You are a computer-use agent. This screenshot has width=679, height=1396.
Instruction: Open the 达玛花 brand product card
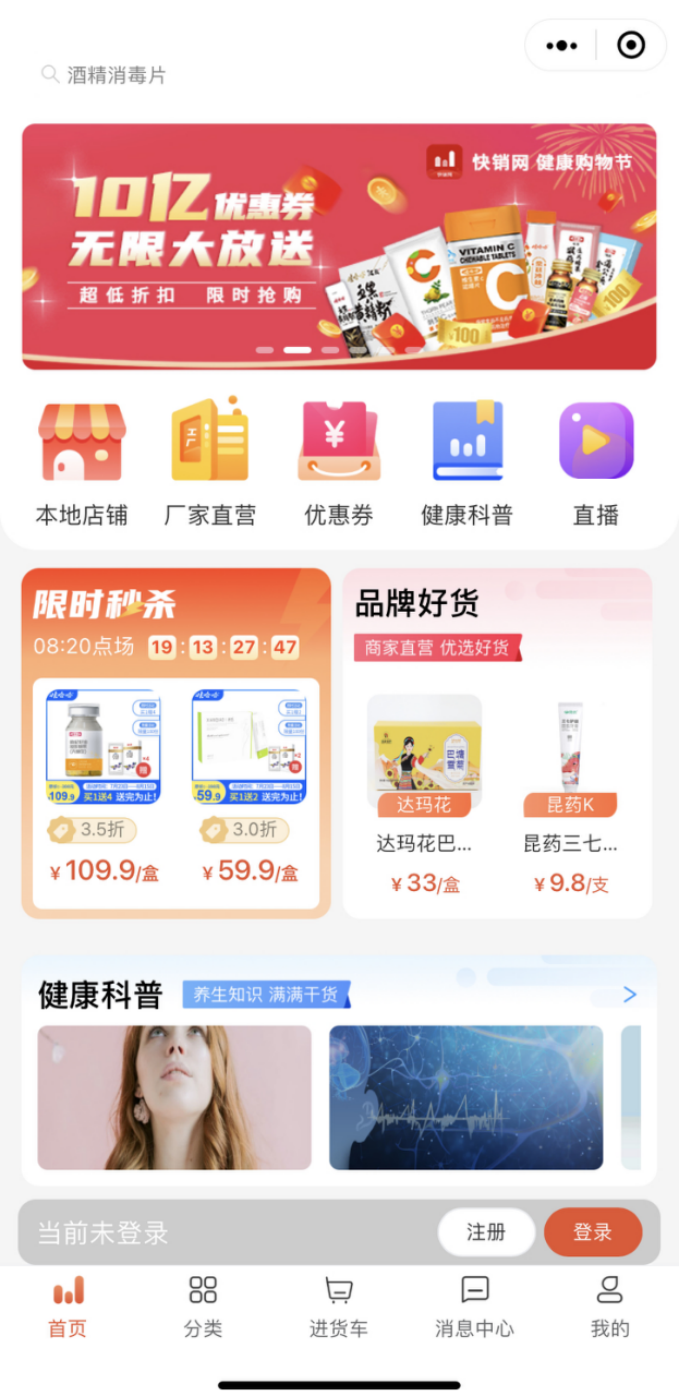424,790
